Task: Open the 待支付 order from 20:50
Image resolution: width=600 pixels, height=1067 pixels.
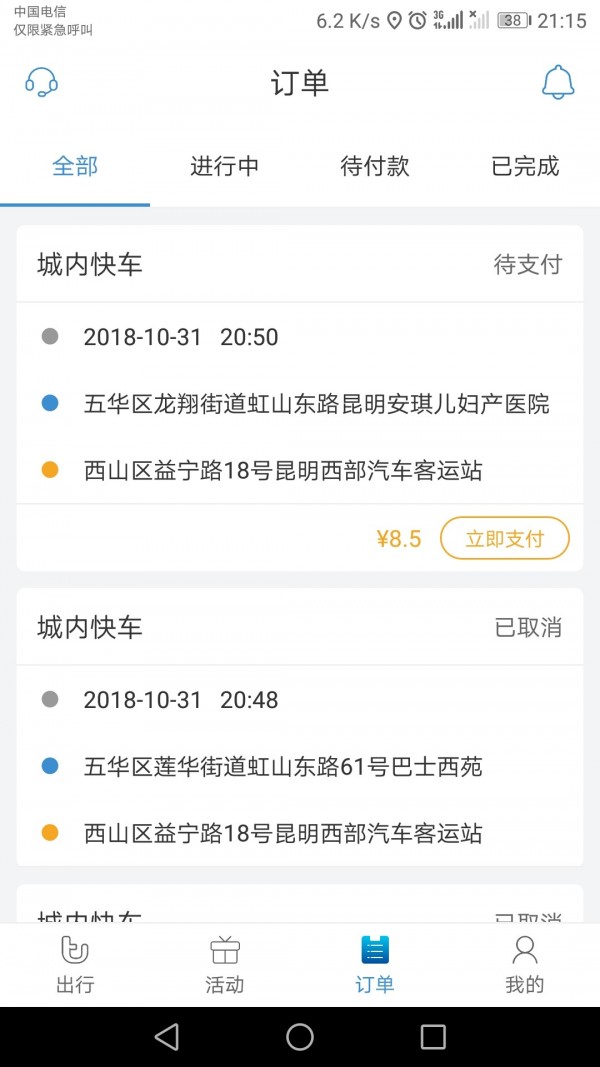Action: coord(300,403)
